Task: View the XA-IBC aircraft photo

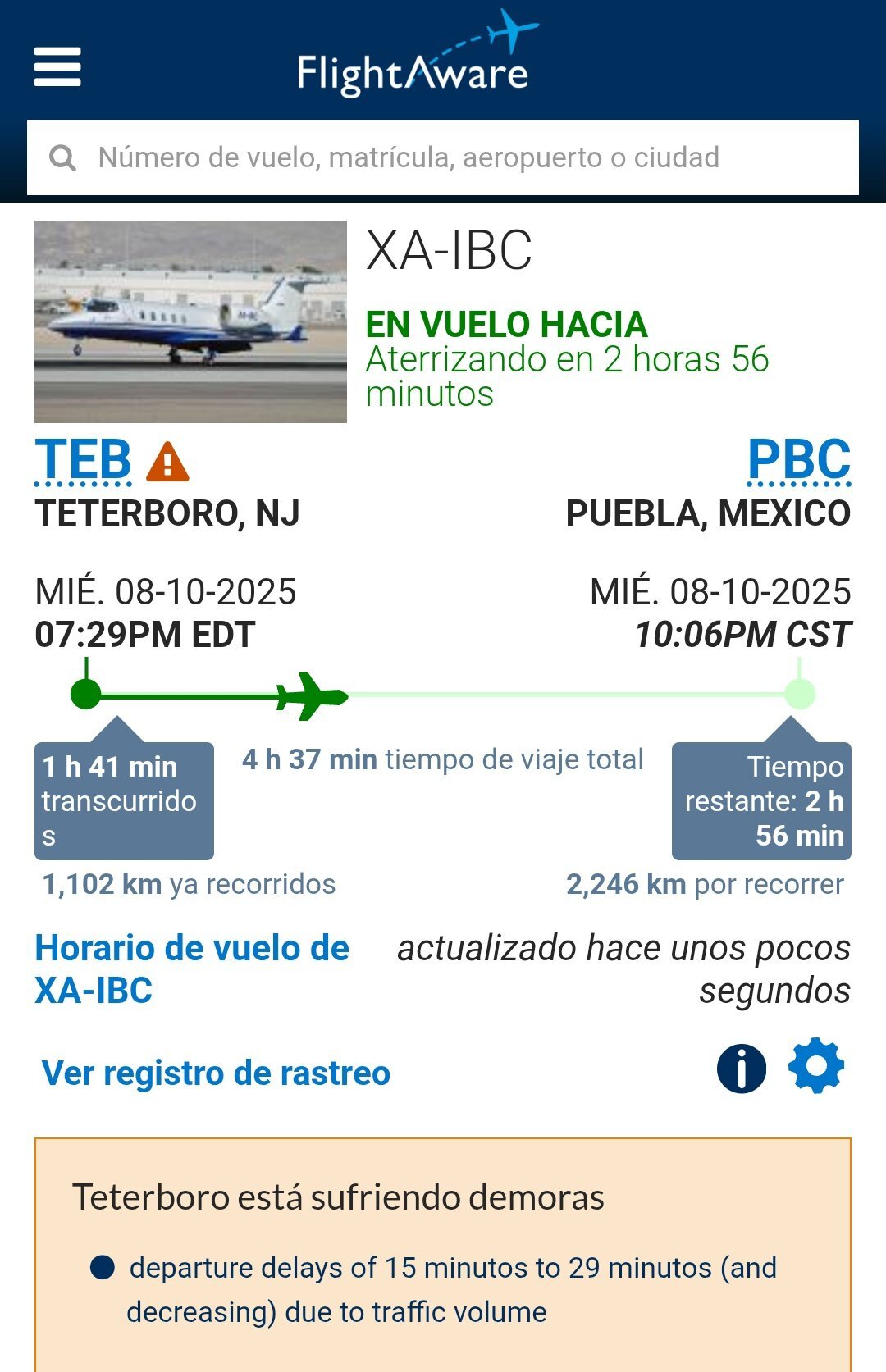Action: [x=190, y=321]
